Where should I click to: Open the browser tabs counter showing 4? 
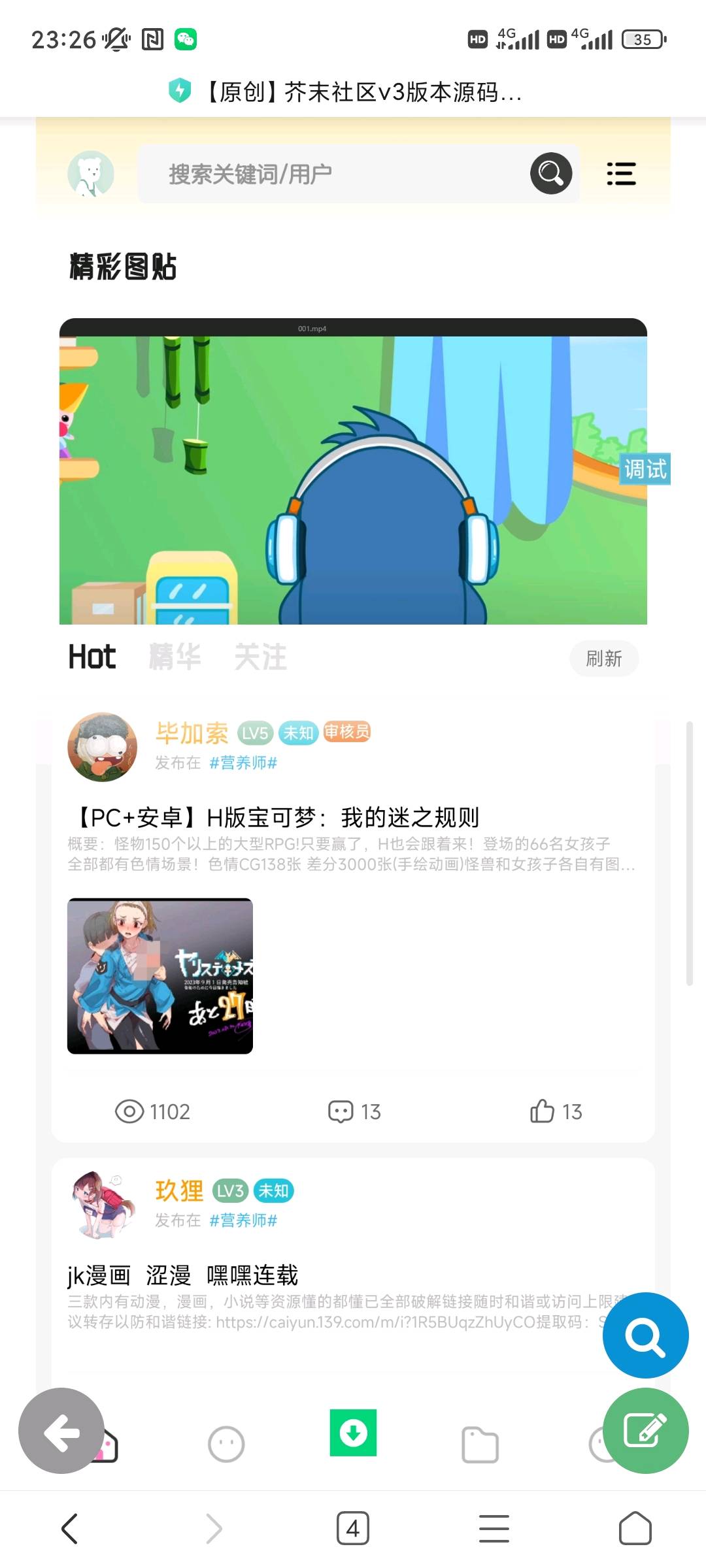[353, 1529]
